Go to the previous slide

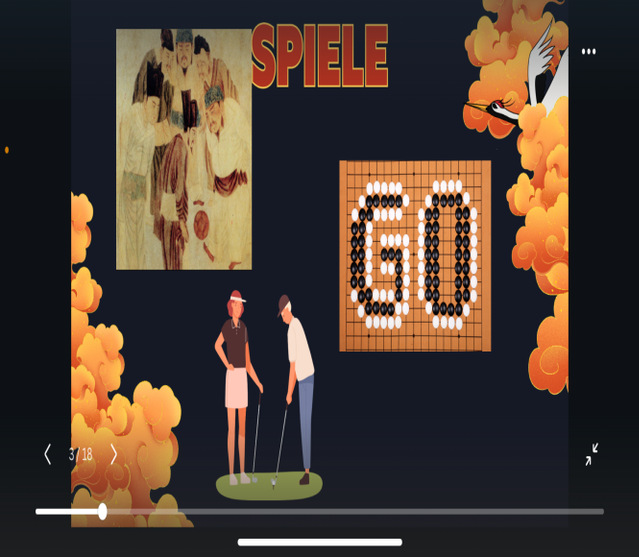47,454
